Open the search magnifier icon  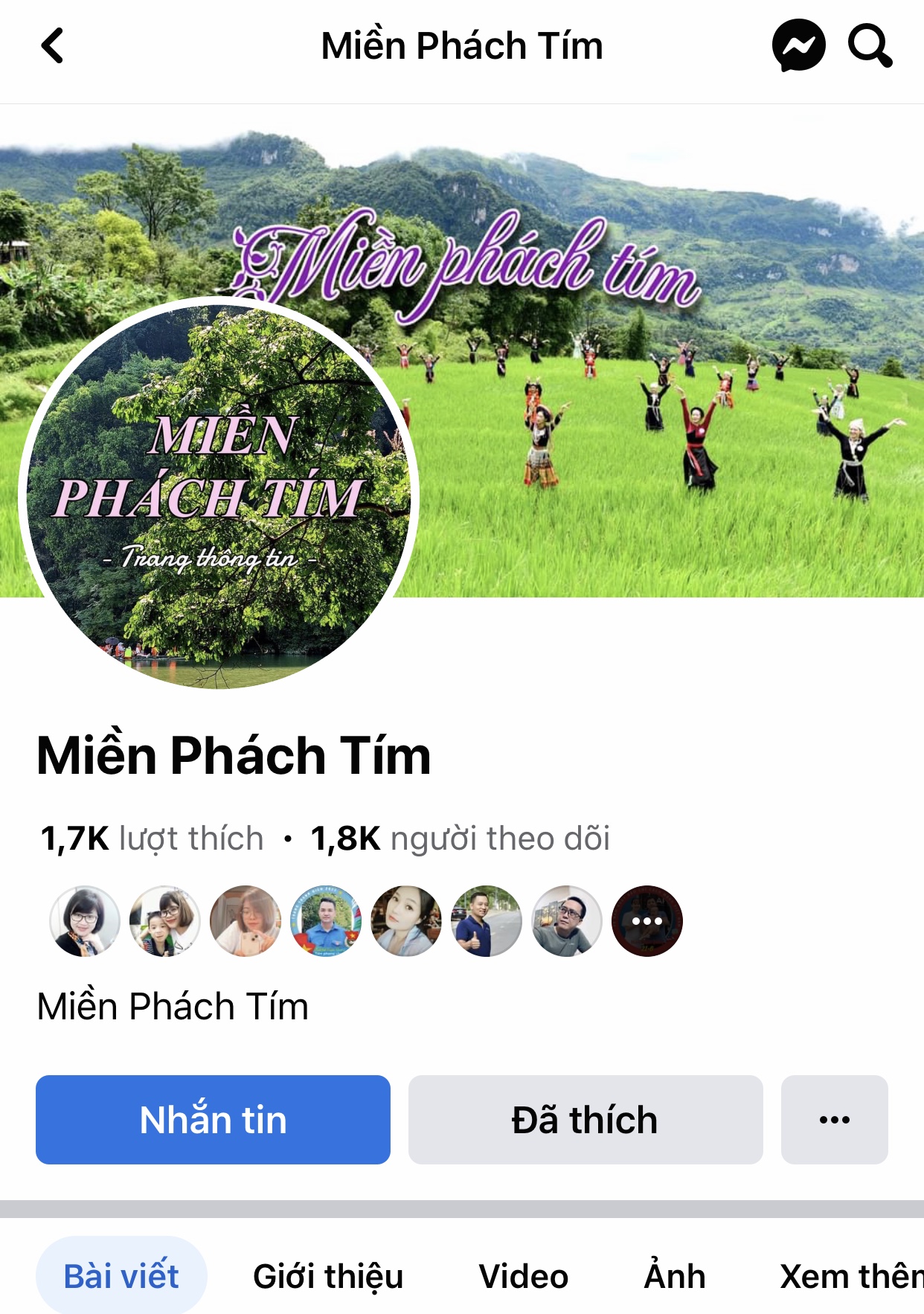click(870, 46)
